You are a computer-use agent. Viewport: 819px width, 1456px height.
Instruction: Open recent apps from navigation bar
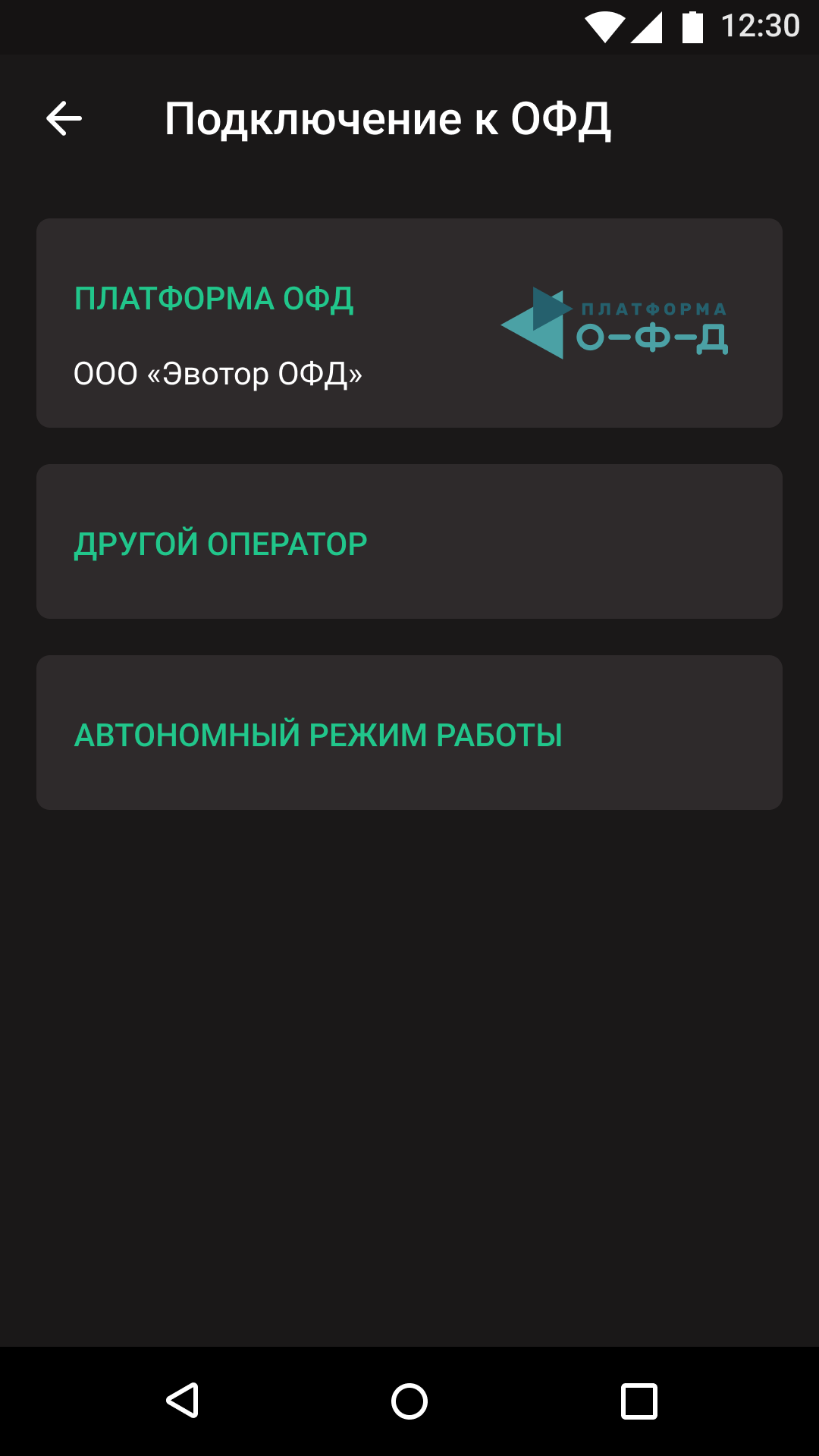tap(639, 1401)
